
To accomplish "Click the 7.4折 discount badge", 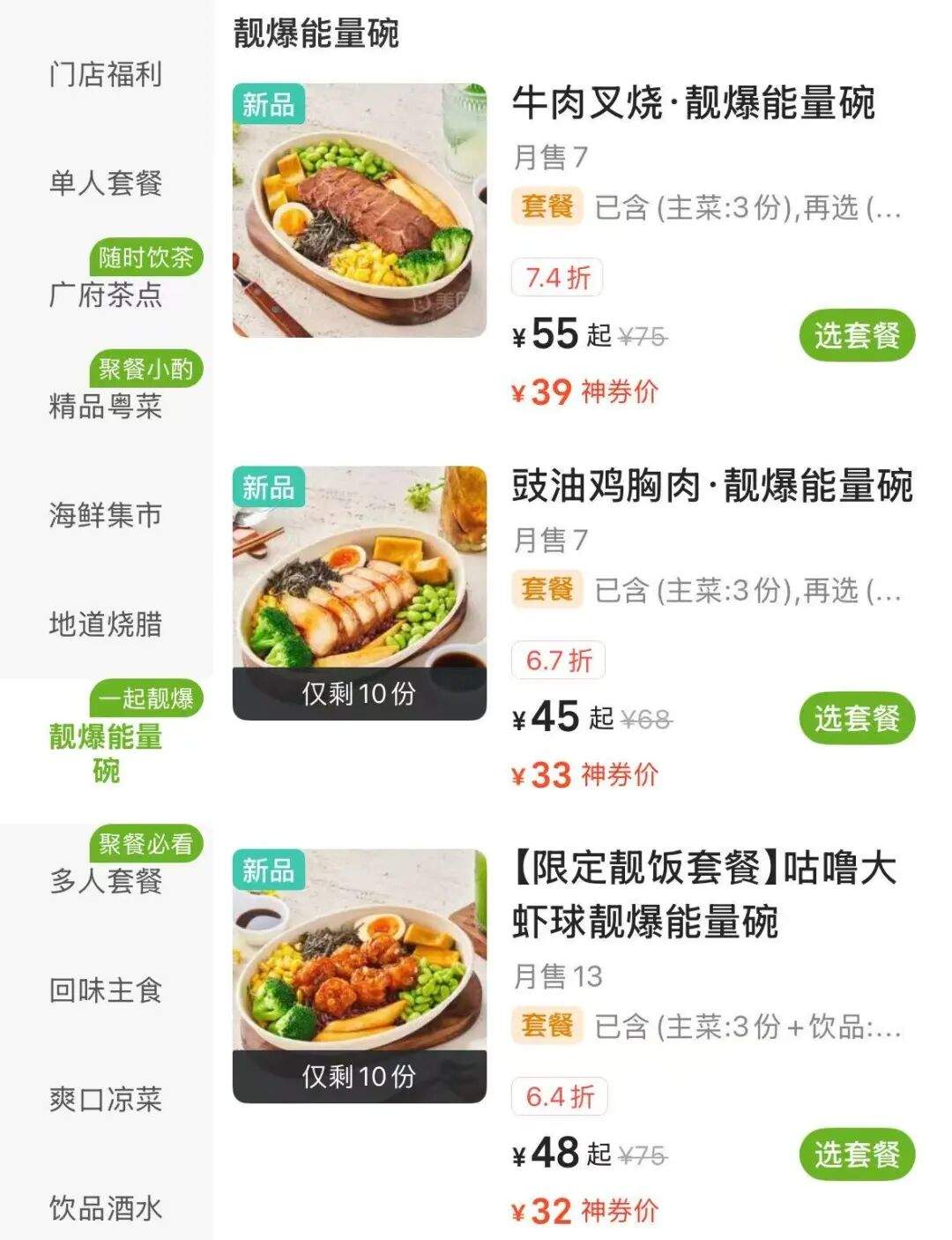I will pyautogui.click(x=558, y=276).
